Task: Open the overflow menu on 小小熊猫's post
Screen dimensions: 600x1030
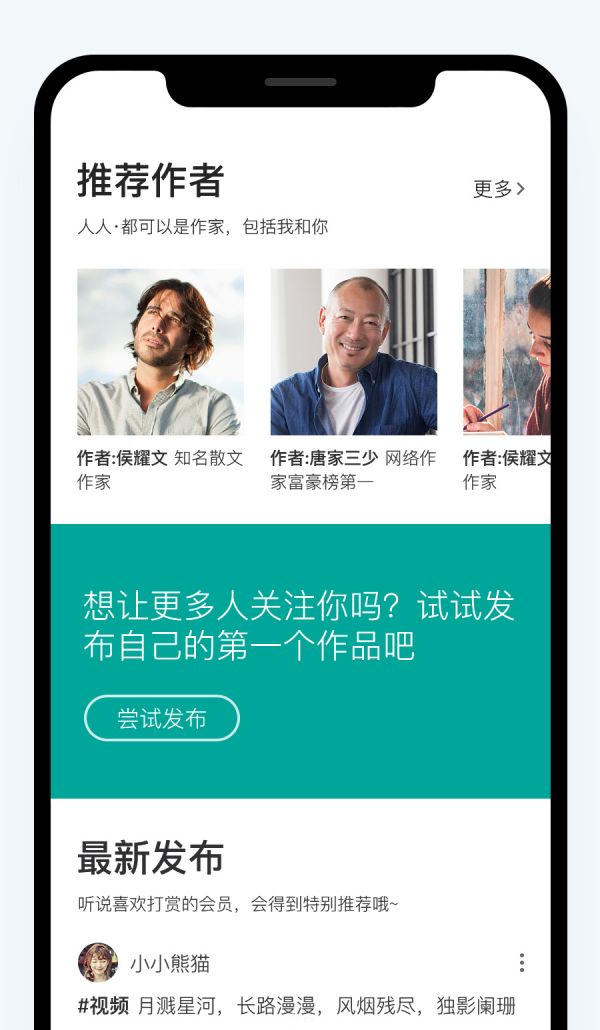Action: click(x=521, y=963)
